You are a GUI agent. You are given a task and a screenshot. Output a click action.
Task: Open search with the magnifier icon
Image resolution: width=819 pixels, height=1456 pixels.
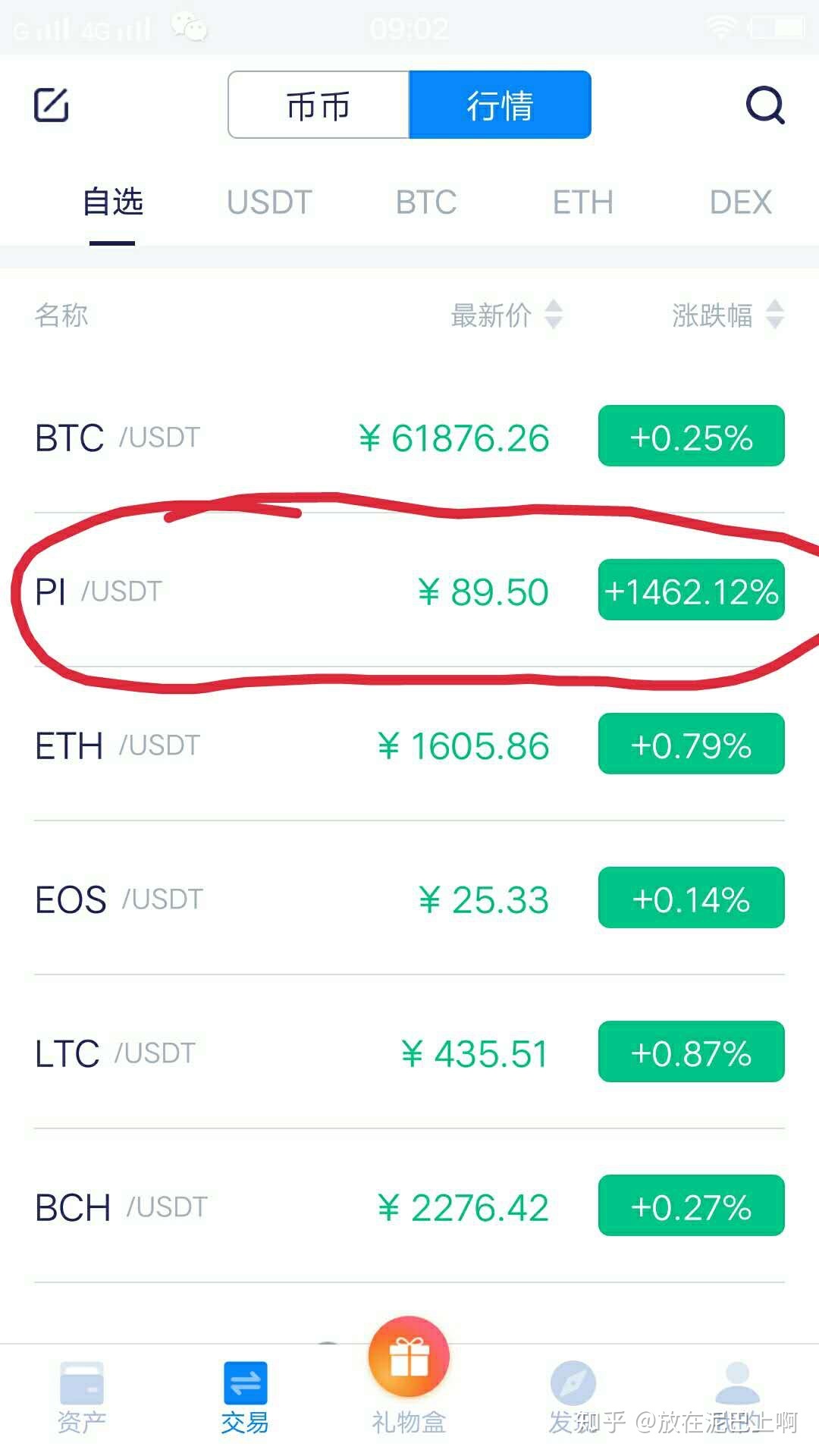click(x=766, y=105)
